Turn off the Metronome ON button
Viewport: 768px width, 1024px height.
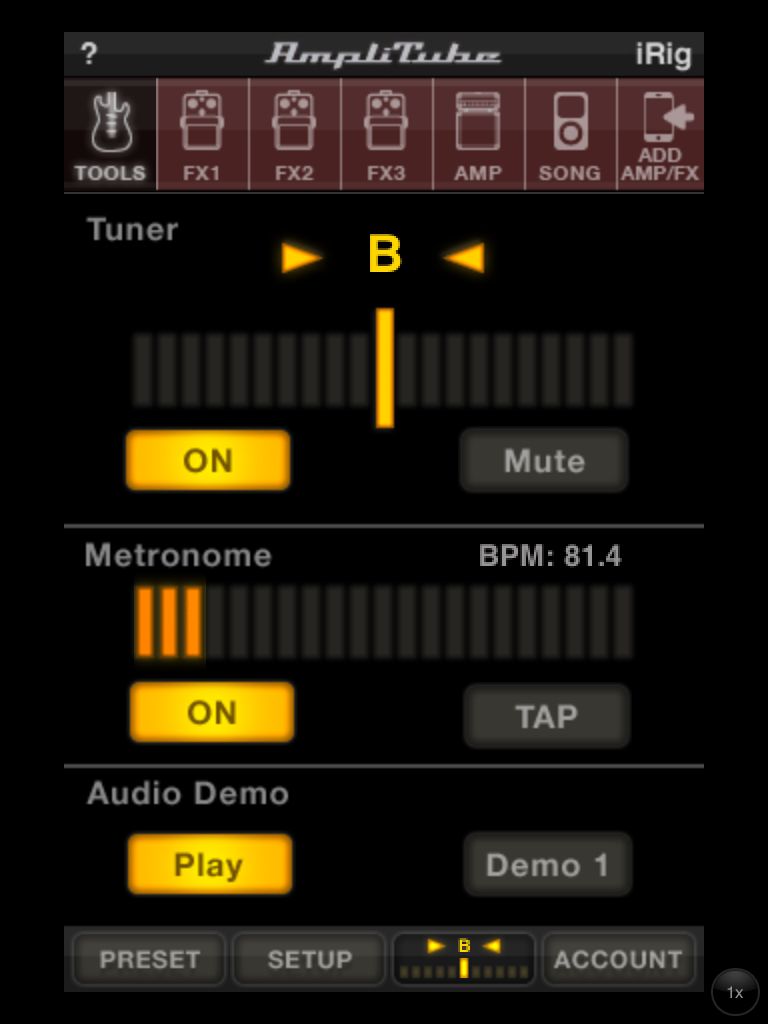(x=212, y=712)
